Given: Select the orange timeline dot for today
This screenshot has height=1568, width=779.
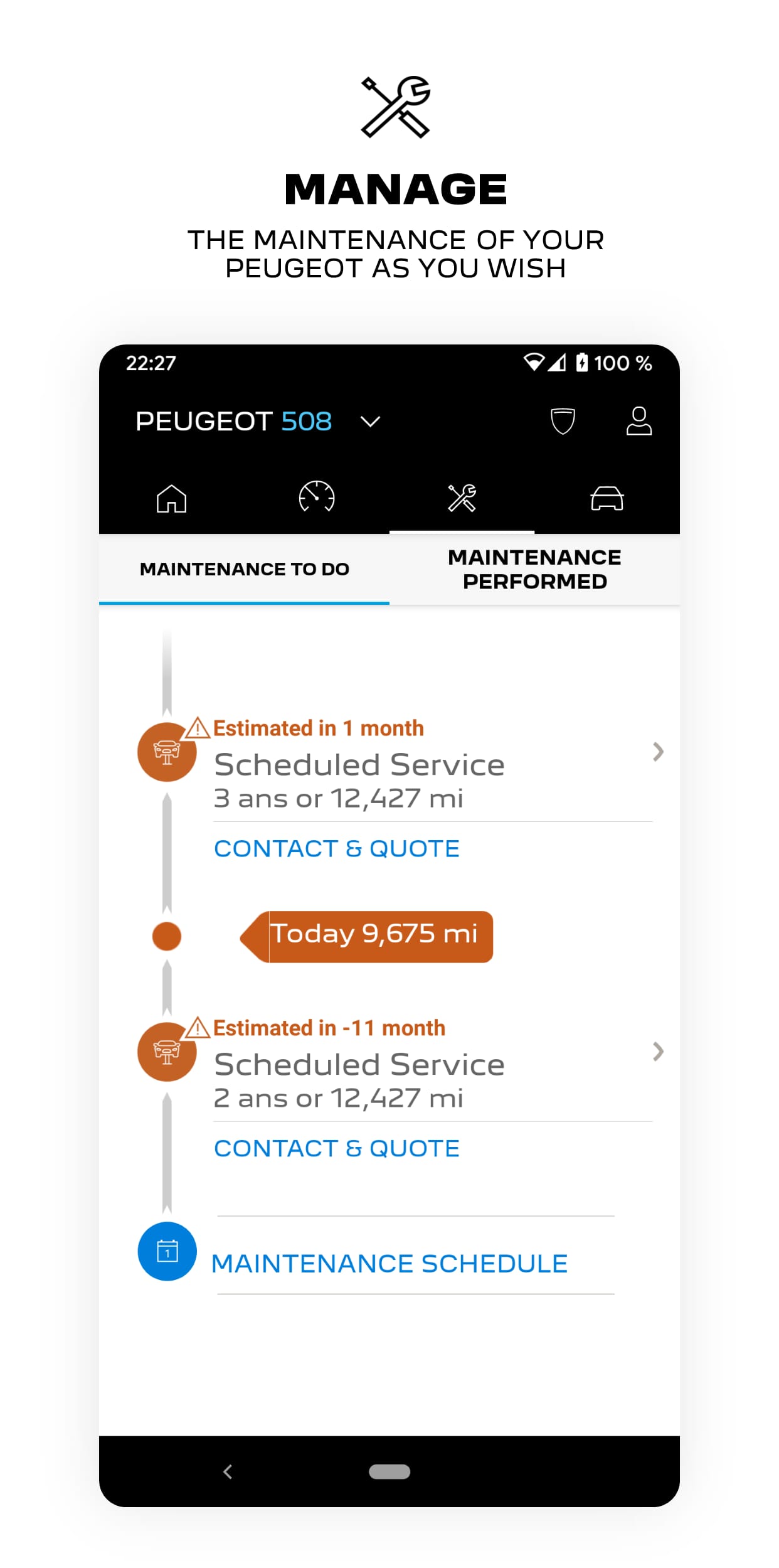Looking at the screenshot, I should (x=166, y=936).
